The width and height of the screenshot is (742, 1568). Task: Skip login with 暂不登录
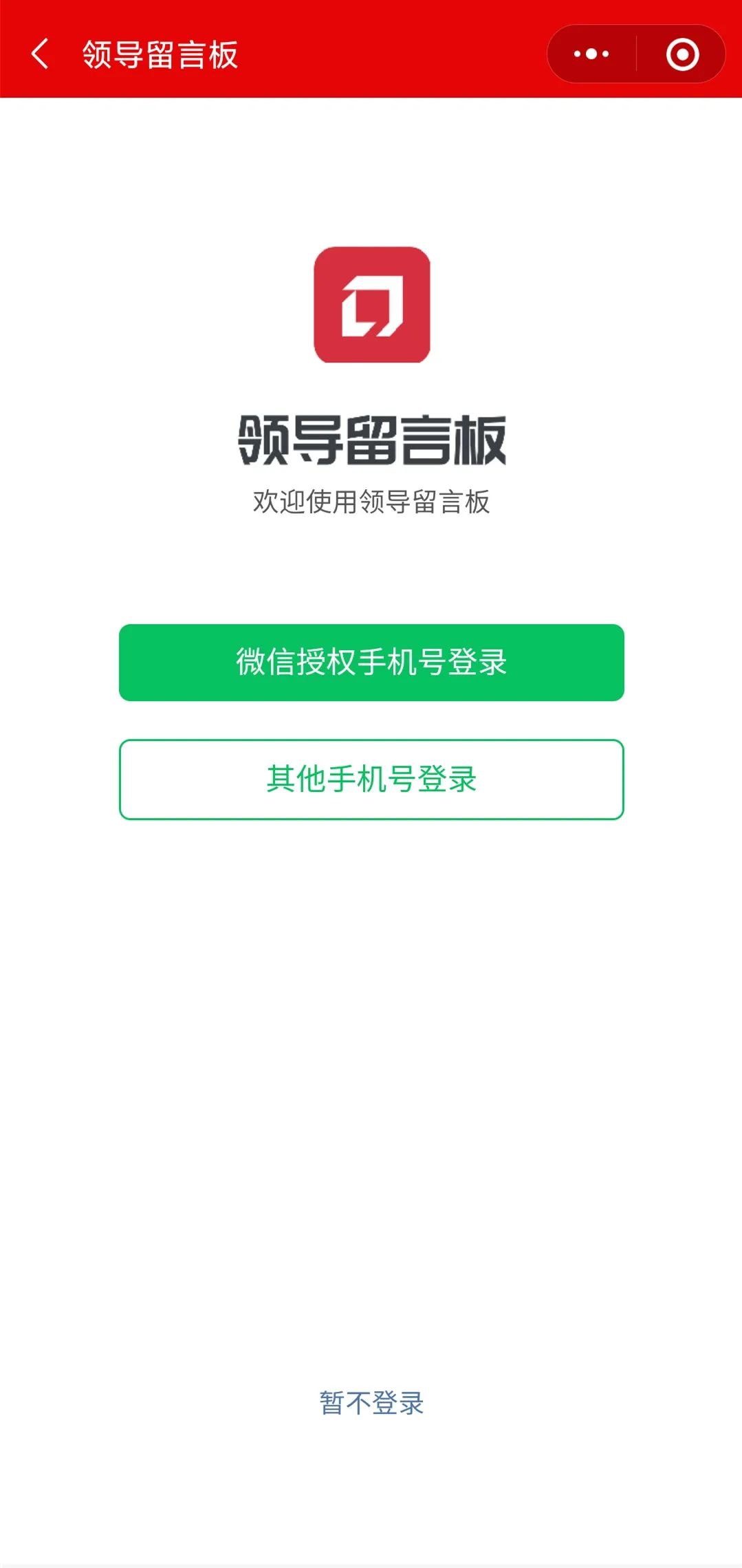pyautogui.click(x=371, y=1403)
